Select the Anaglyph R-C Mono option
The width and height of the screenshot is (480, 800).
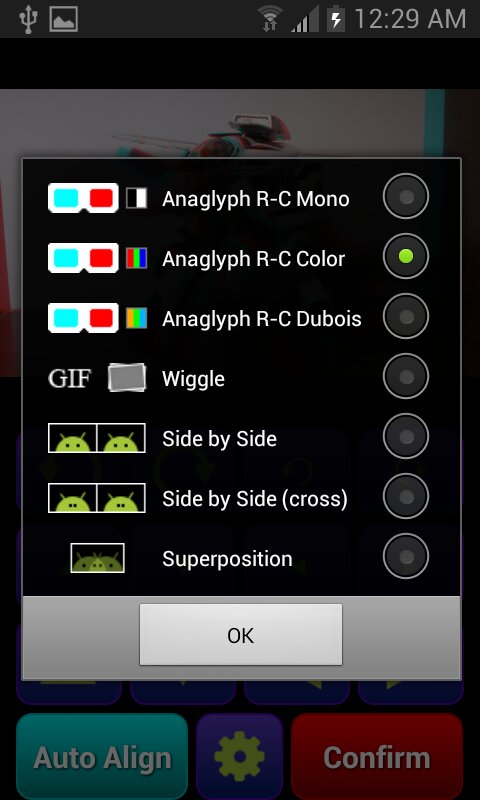(241, 197)
